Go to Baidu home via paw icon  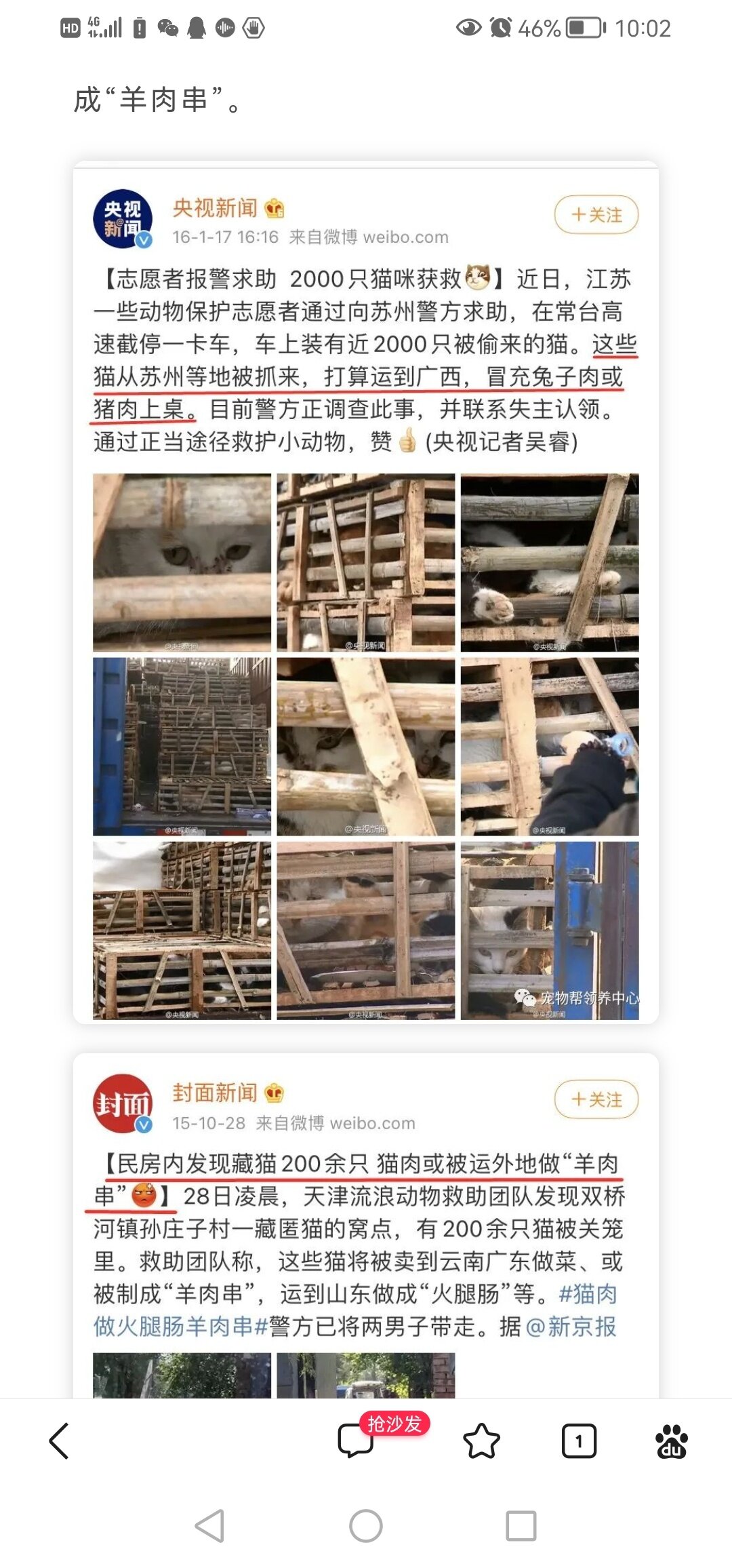point(671,1440)
